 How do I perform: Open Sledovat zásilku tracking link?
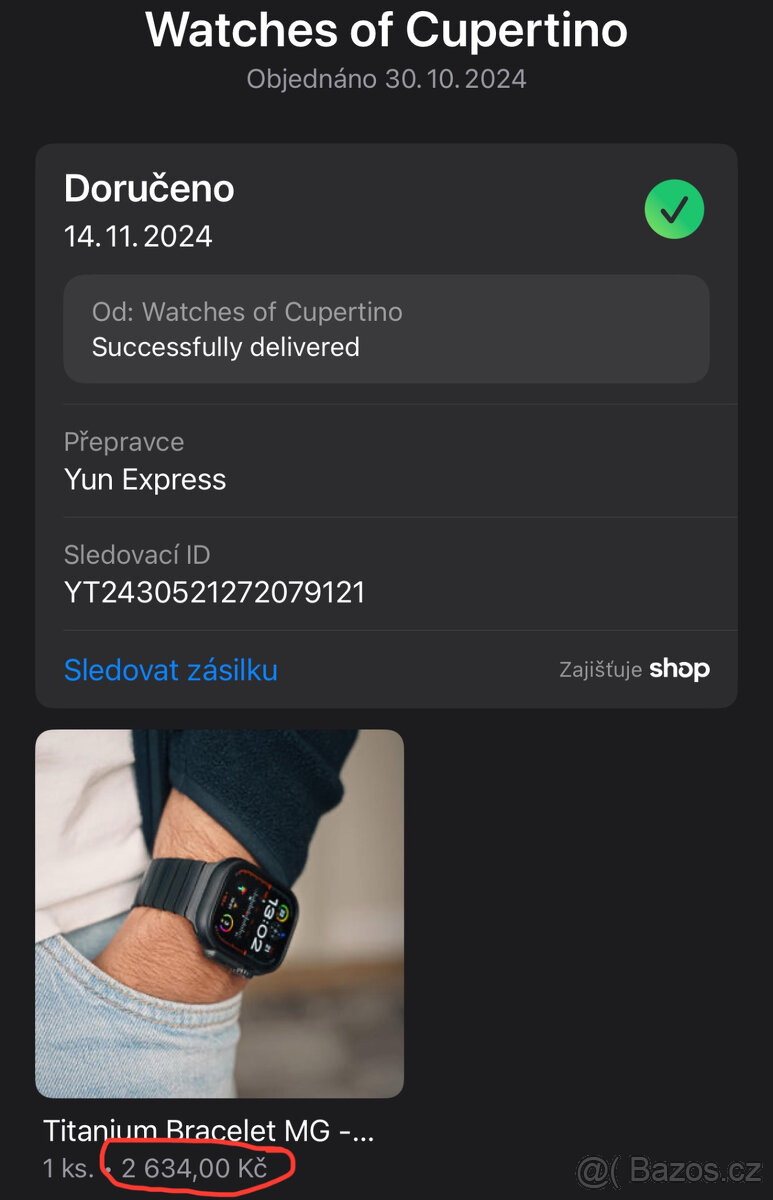coord(170,670)
